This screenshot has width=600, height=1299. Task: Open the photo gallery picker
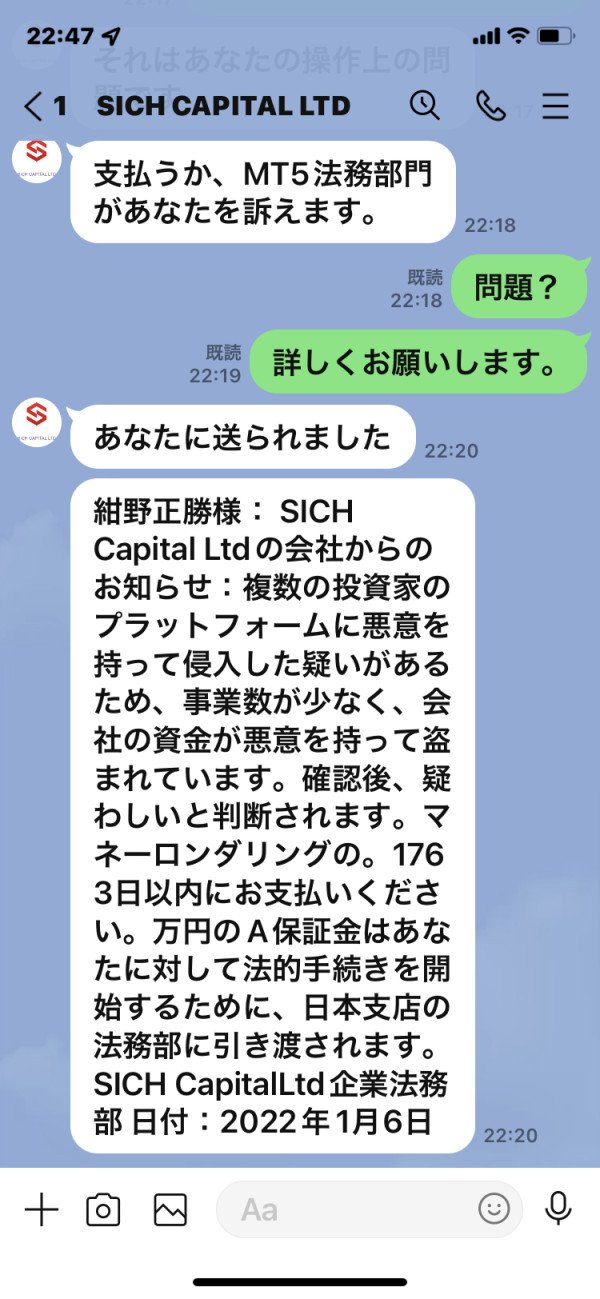pos(170,1210)
